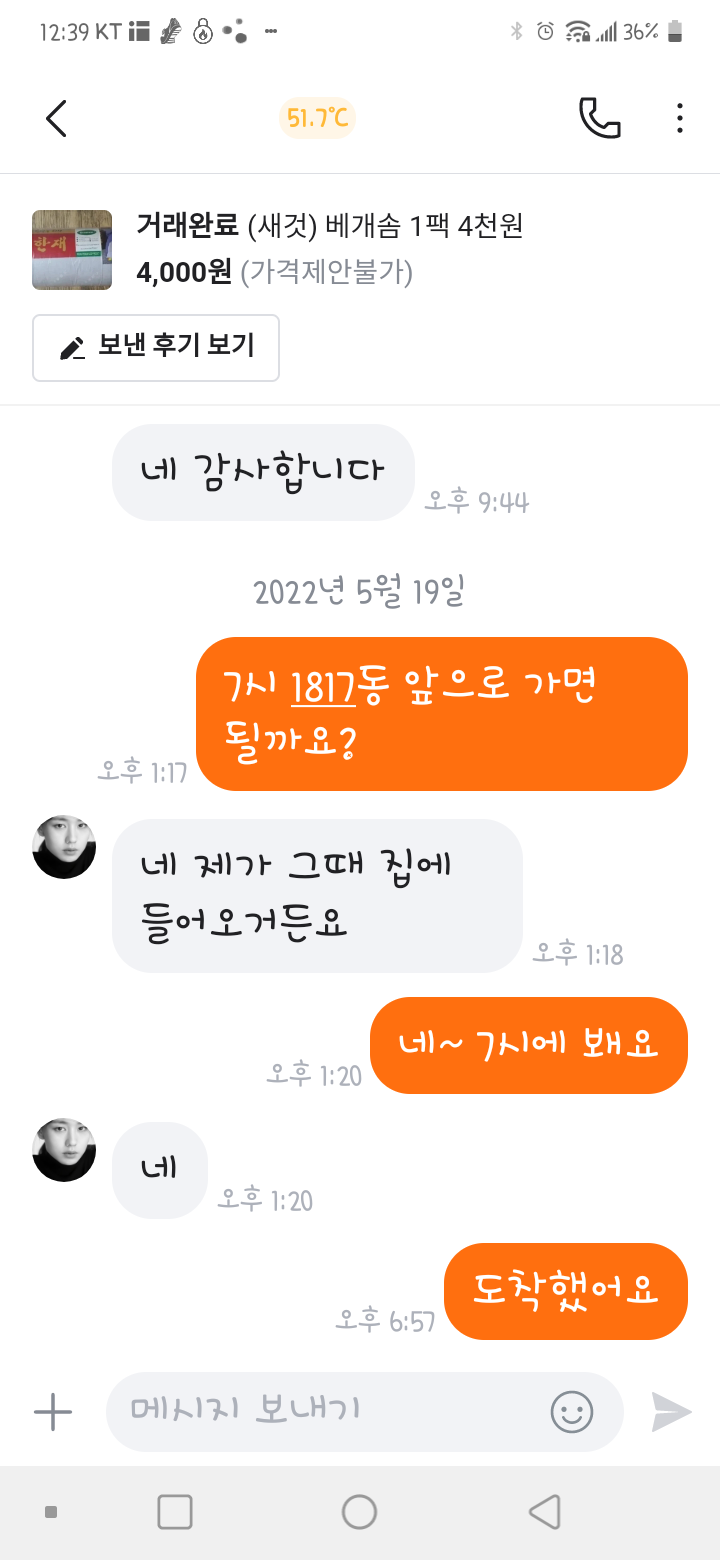This screenshot has width=720, height=1560.
Task: Open the three-dot overflow menu
Action: click(x=679, y=118)
